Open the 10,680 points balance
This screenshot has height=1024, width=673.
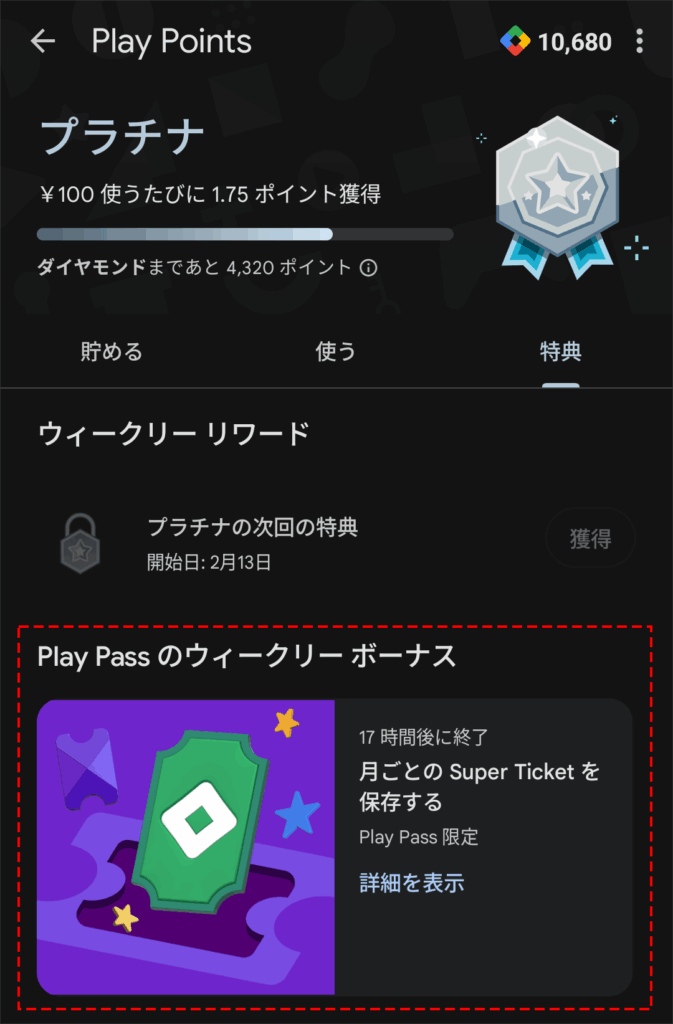(x=556, y=42)
